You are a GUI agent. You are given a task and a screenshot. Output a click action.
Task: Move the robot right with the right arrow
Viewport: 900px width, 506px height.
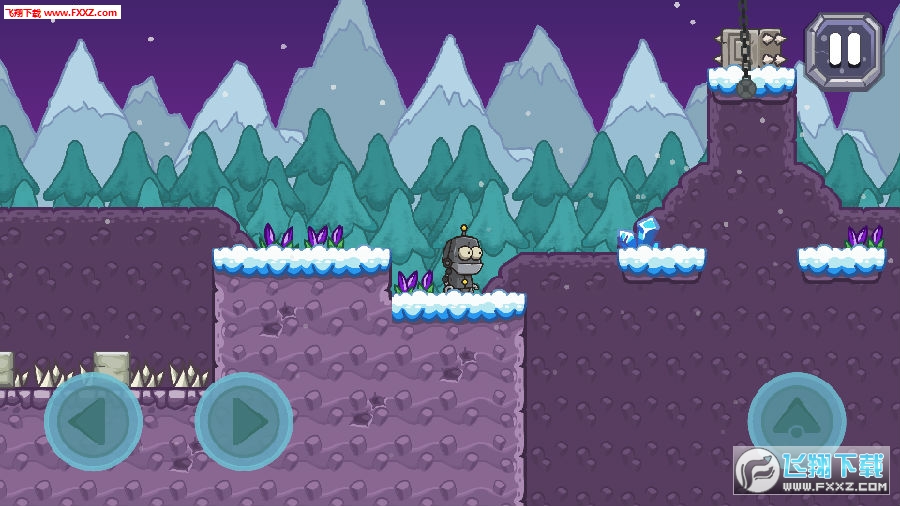tap(244, 422)
